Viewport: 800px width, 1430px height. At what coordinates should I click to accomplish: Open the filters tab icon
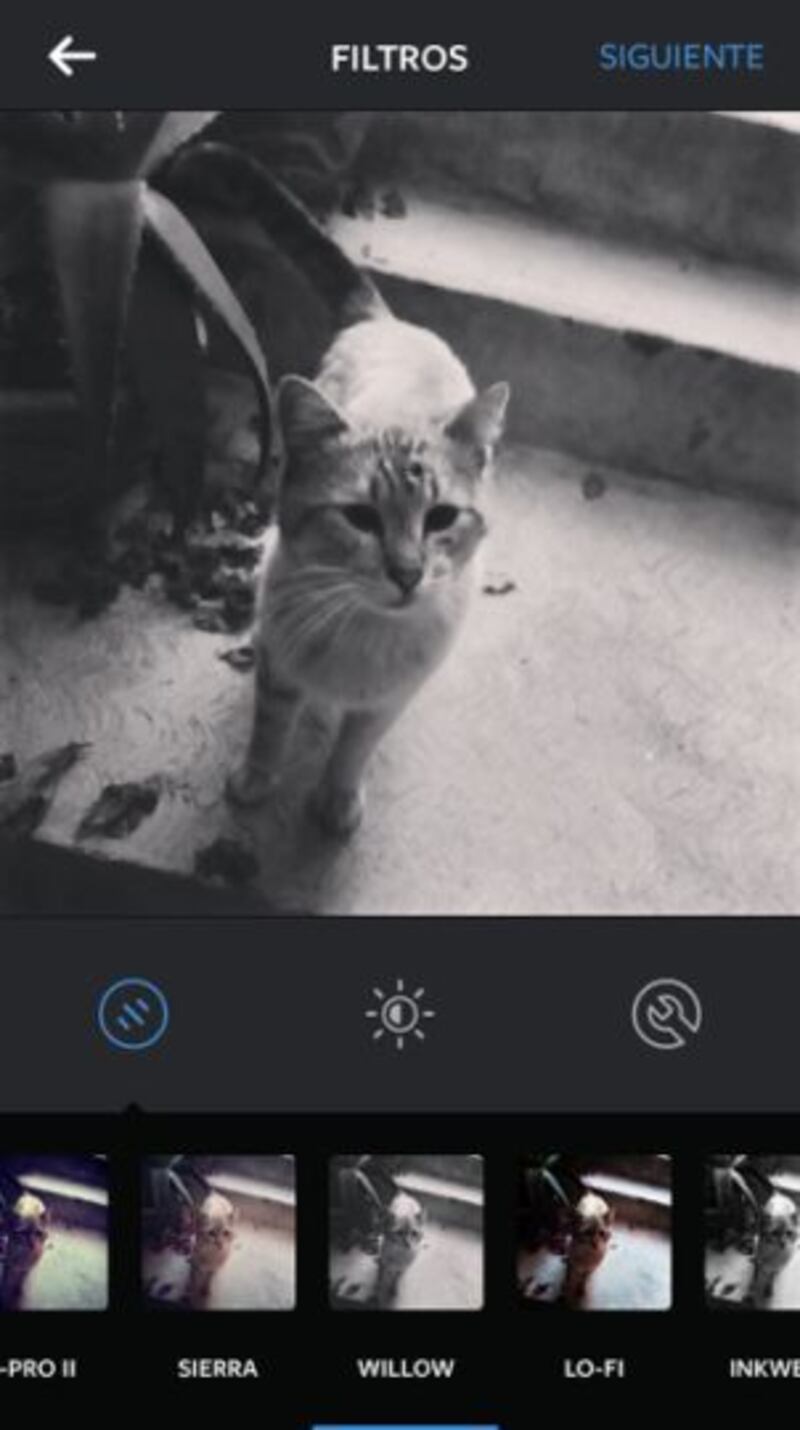[x=133, y=1014]
